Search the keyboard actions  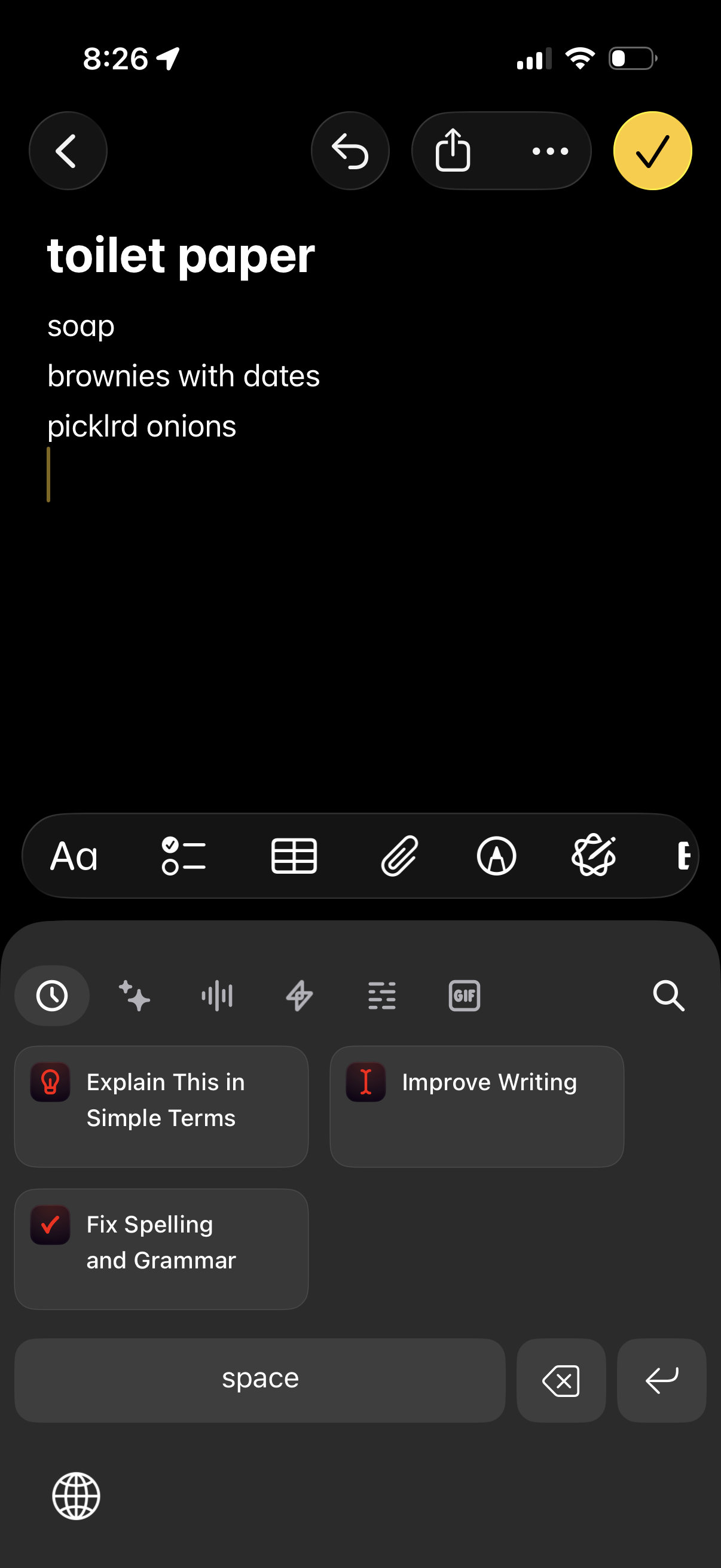pos(668,996)
